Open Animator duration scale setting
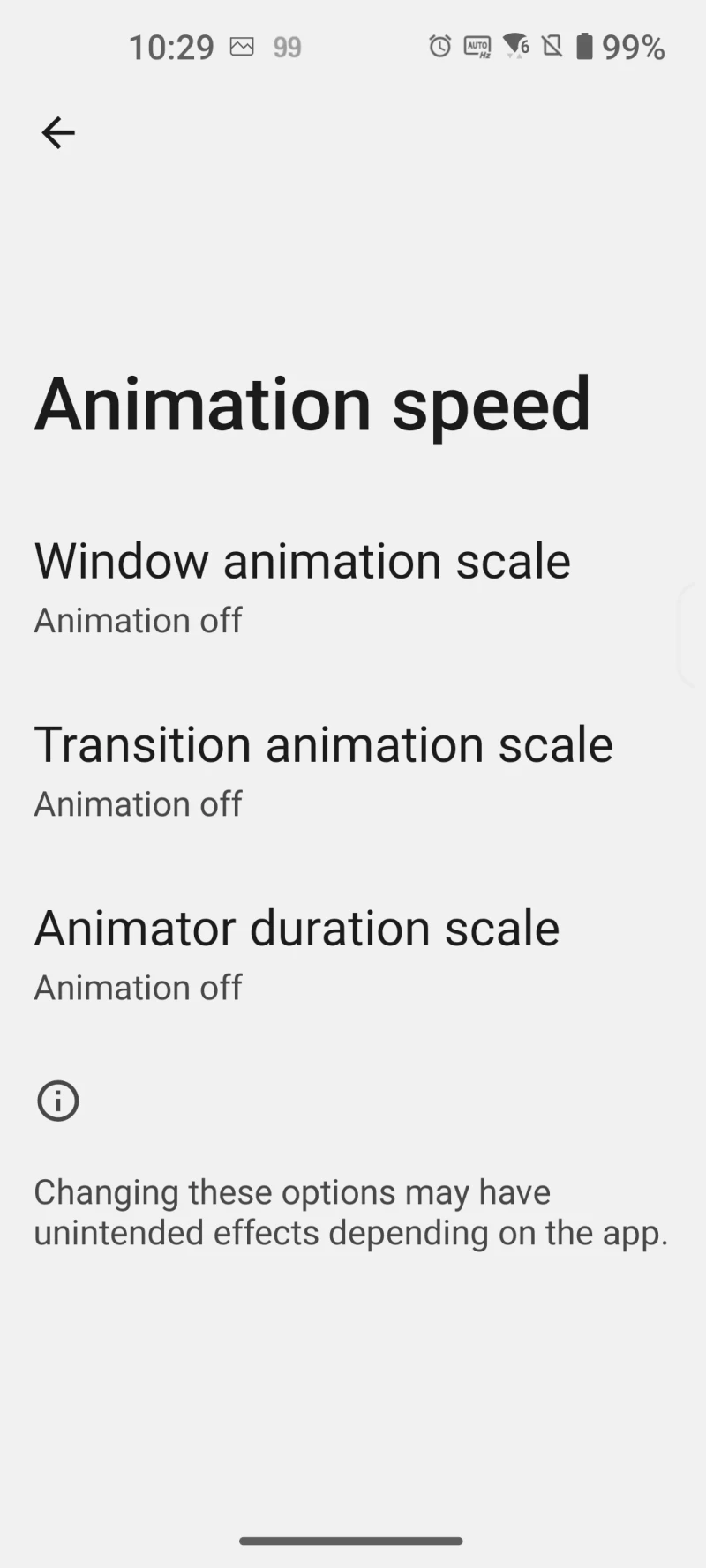Screen dimensions: 706x1568 (297, 952)
